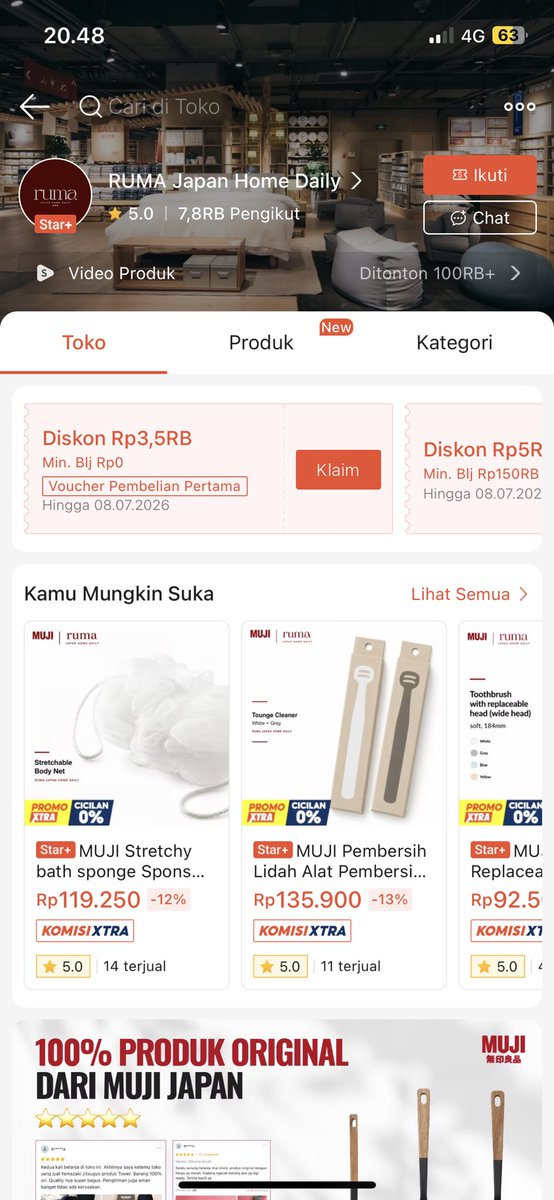This screenshot has height=1200, width=554.
Task: Open the three-dot overflow menu
Action: pyautogui.click(x=519, y=107)
